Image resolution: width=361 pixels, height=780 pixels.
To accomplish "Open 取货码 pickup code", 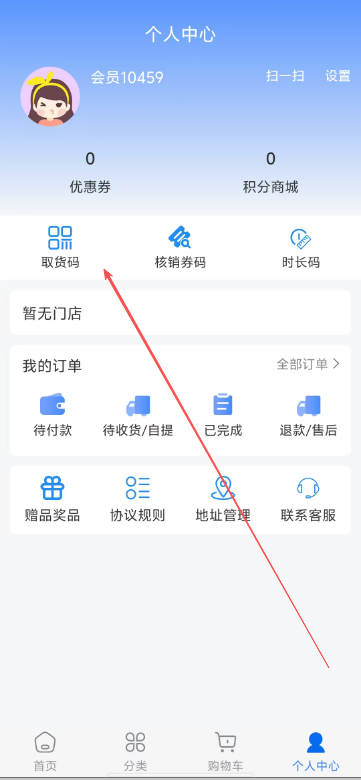I will tap(60, 247).
